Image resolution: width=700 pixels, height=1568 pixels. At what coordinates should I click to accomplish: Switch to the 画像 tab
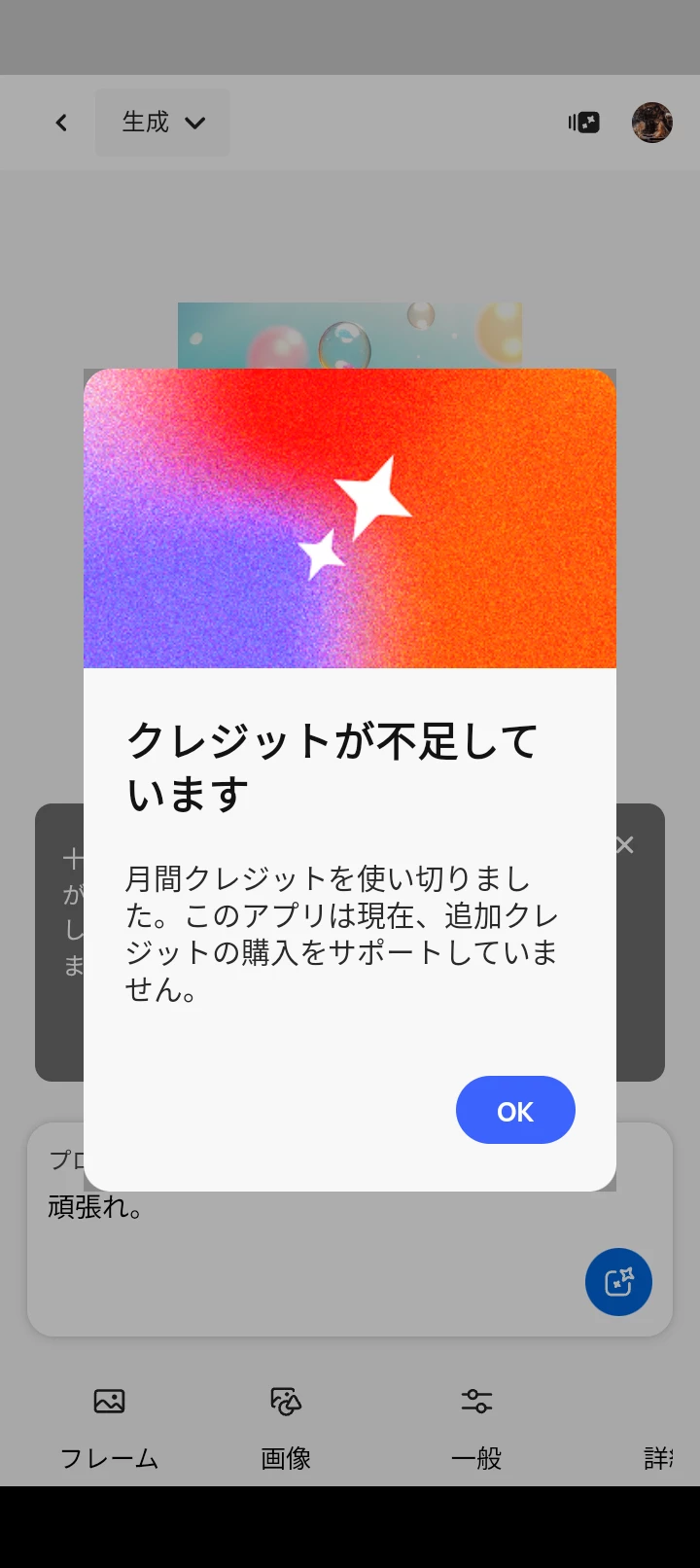[286, 1426]
